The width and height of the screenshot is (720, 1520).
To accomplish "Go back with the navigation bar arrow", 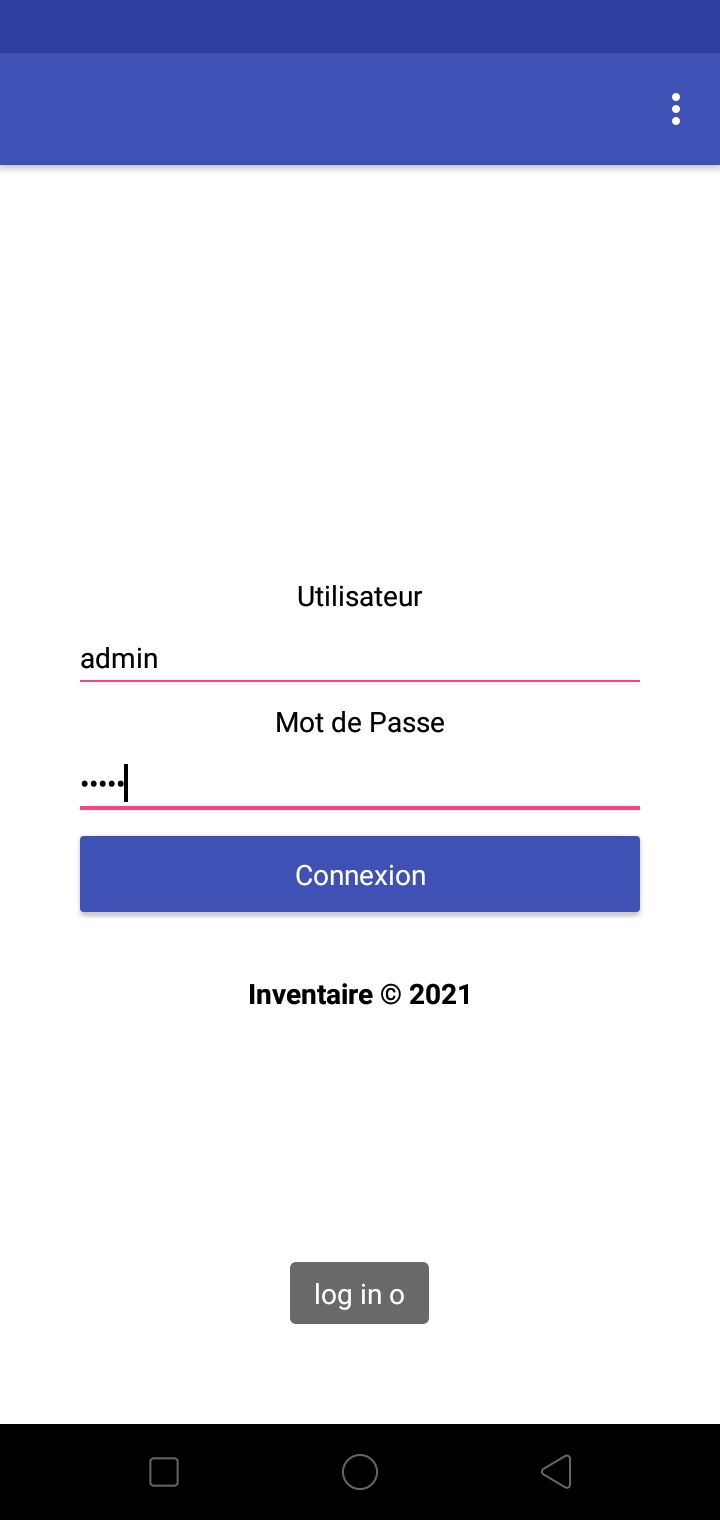I will coord(556,1472).
